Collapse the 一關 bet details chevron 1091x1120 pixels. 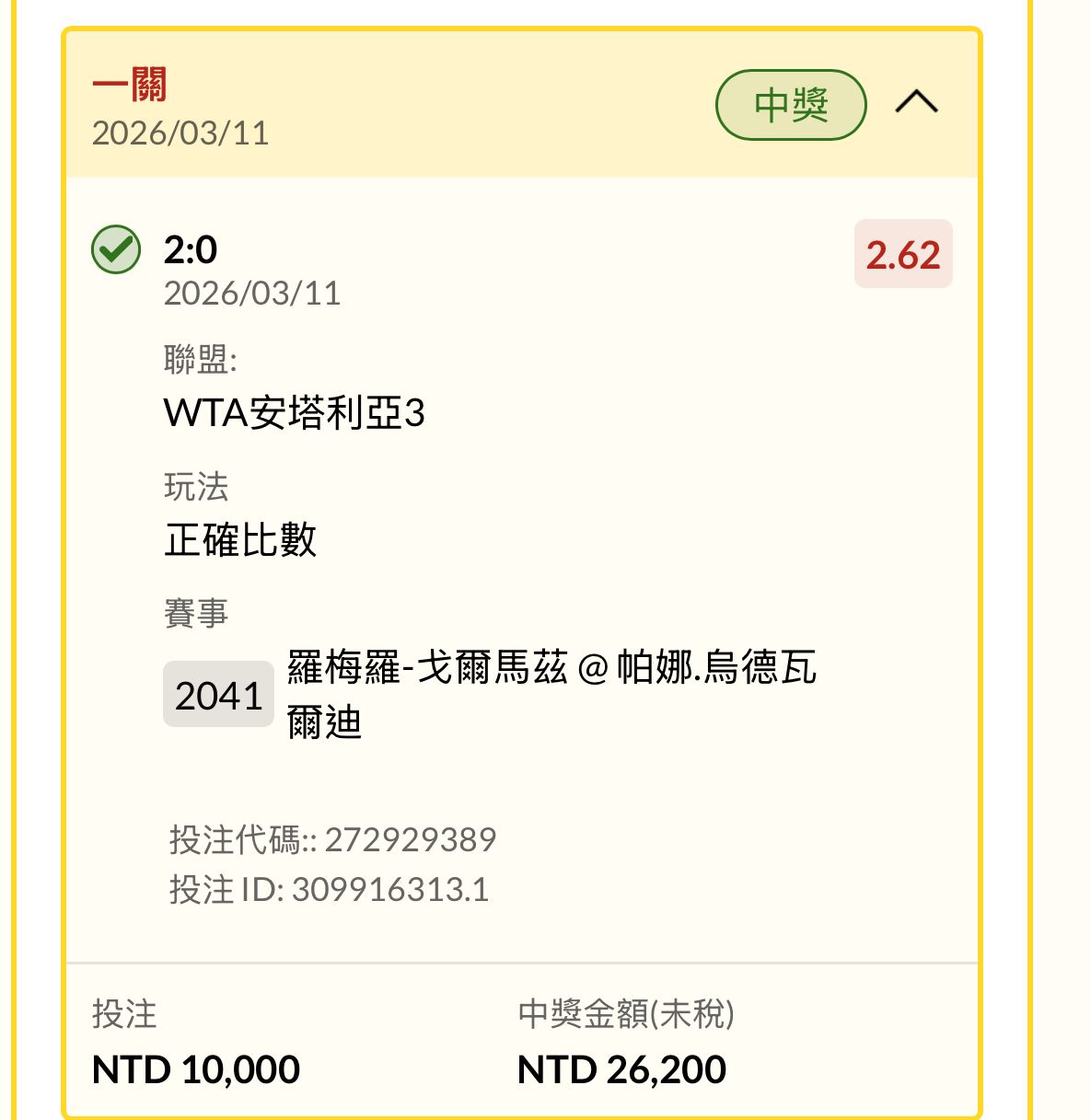tap(916, 102)
